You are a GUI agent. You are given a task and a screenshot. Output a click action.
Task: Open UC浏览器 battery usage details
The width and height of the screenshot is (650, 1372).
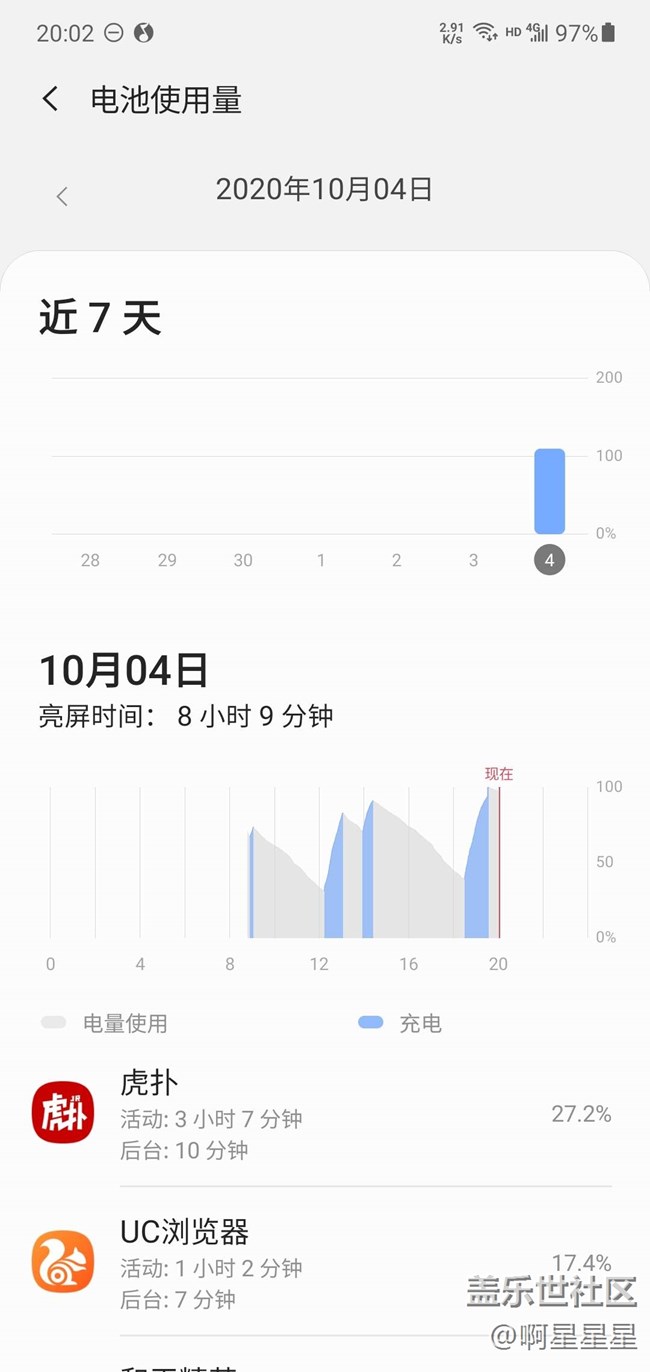325,1263
